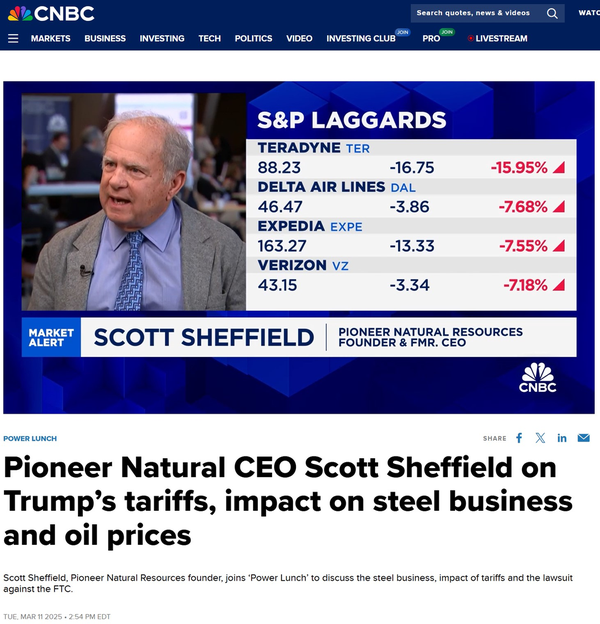The width and height of the screenshot is (600, 624).
Task: Open the Politics section
Action: tap(253, 39)
